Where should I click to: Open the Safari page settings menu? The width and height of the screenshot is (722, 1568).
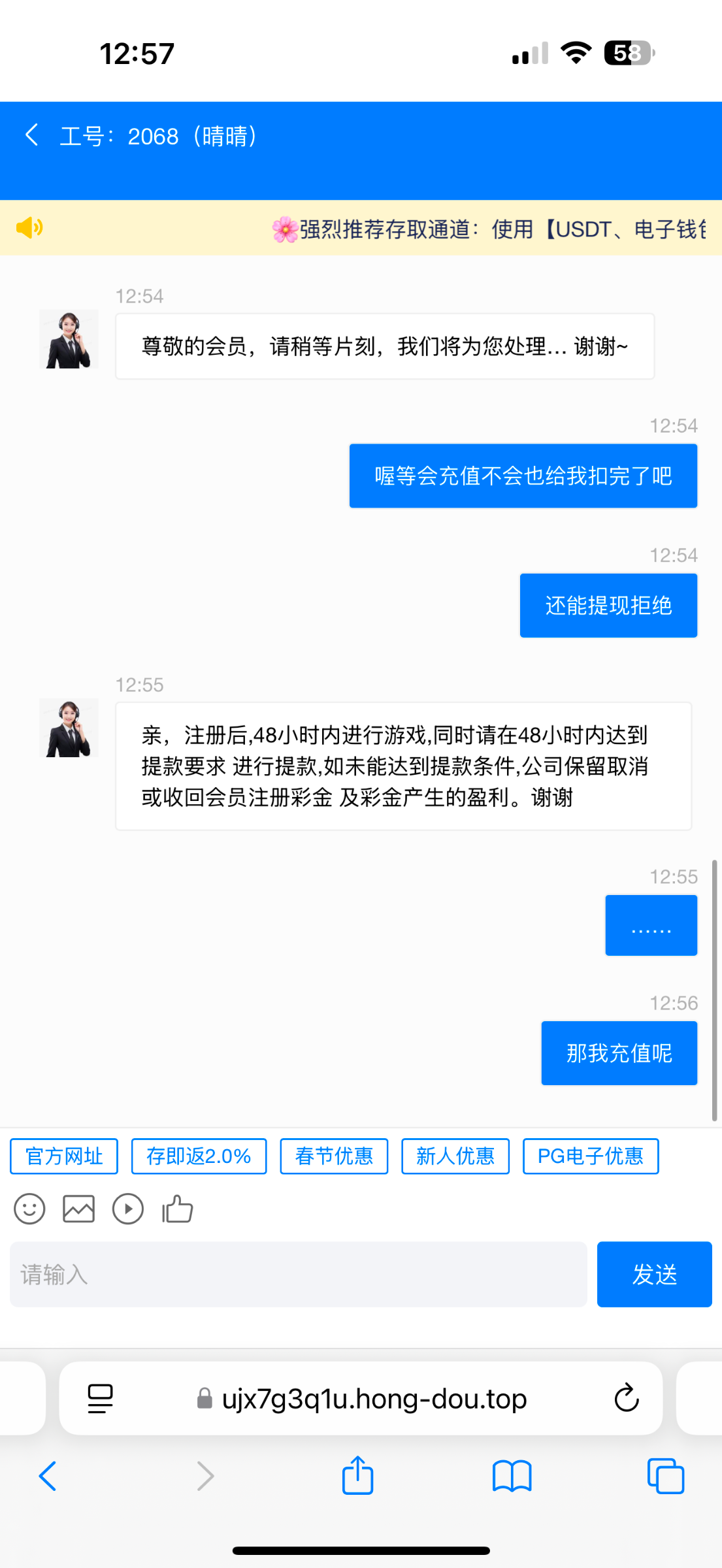tap(100, 1398)
